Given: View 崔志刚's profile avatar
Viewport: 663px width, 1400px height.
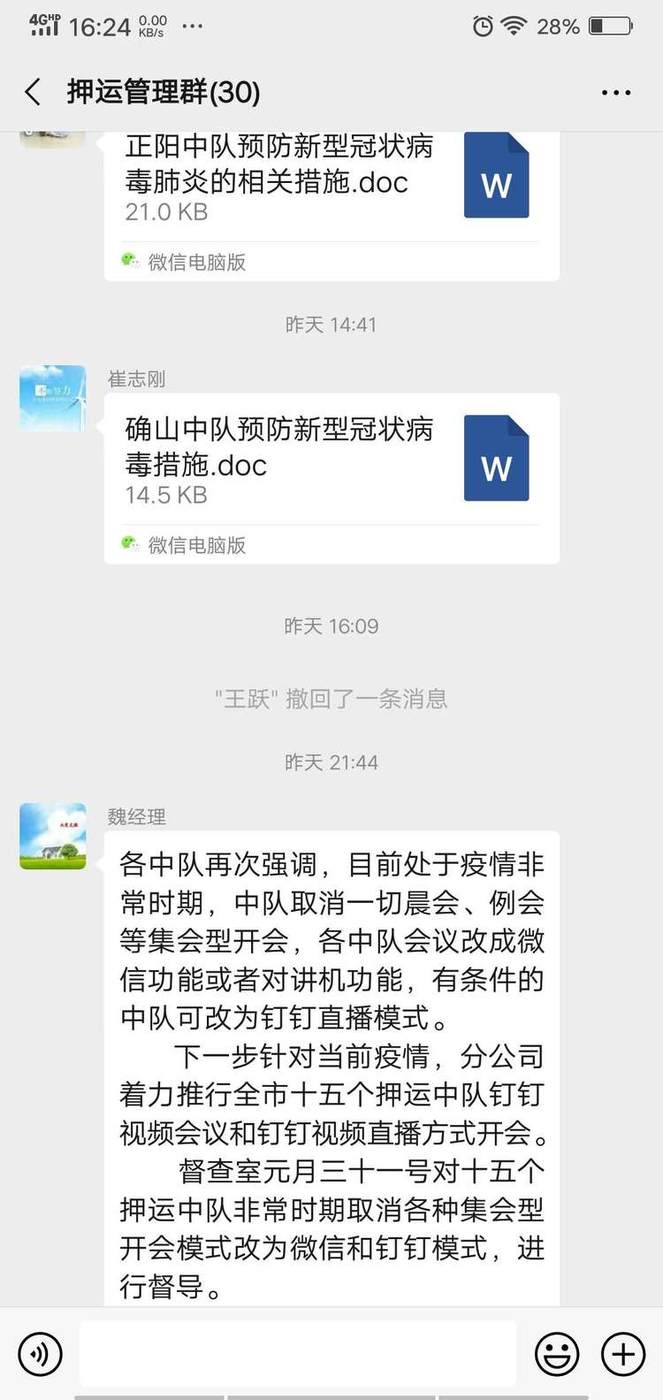Looking at the screenshot, I should point(53,398).
